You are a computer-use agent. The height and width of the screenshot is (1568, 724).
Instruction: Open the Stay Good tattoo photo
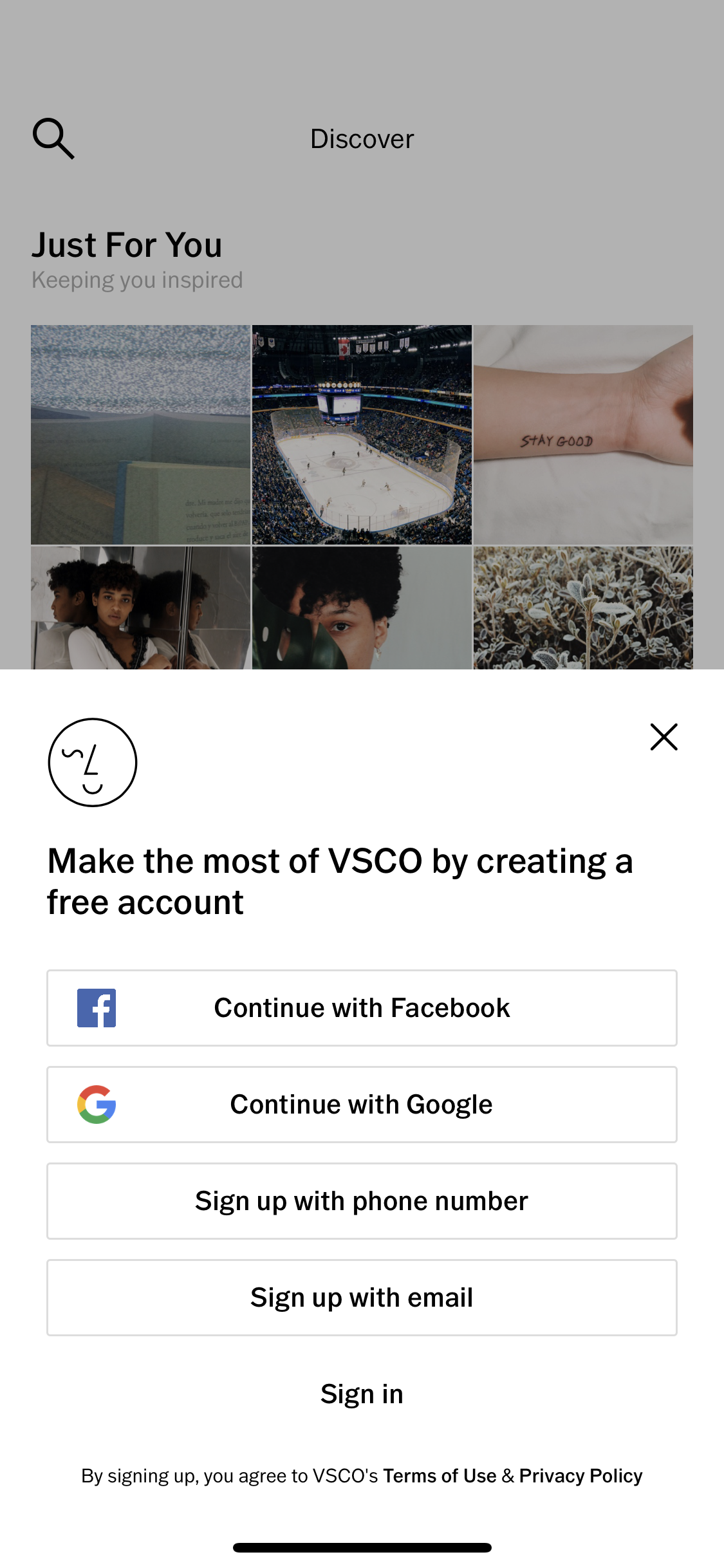583,434
